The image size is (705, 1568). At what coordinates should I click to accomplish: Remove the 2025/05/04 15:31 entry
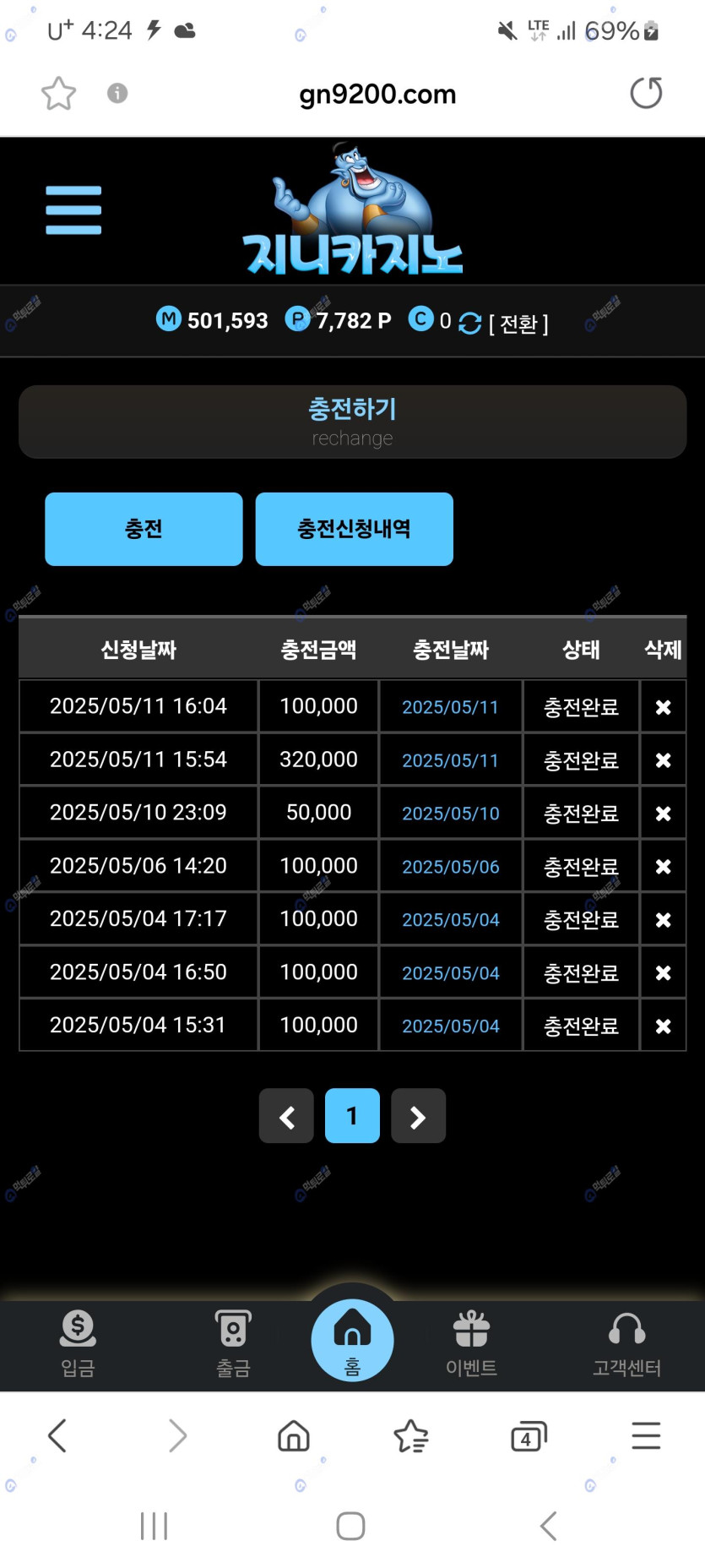(x=663, y=1026)
